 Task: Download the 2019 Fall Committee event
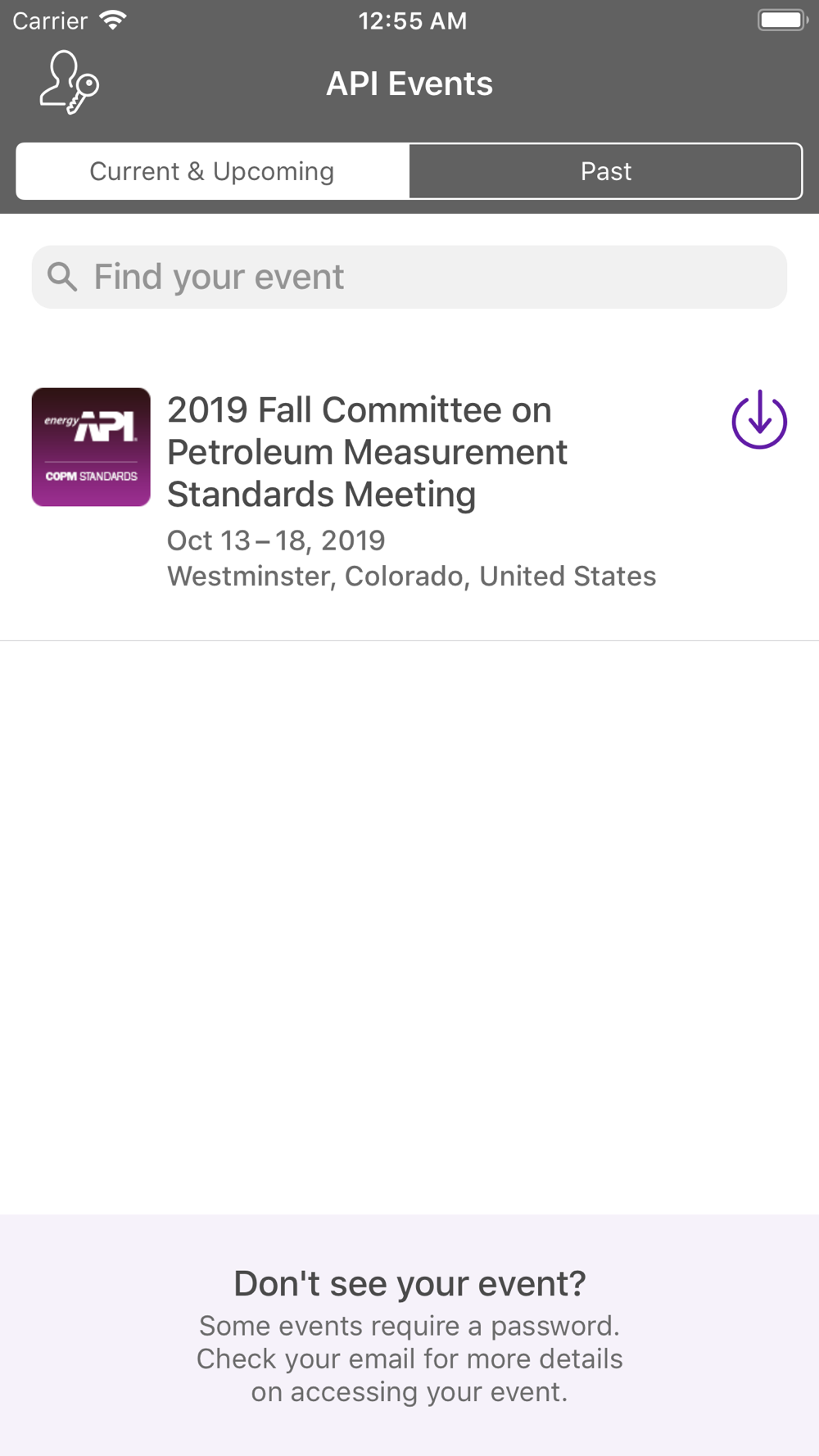tap(759, 419)
